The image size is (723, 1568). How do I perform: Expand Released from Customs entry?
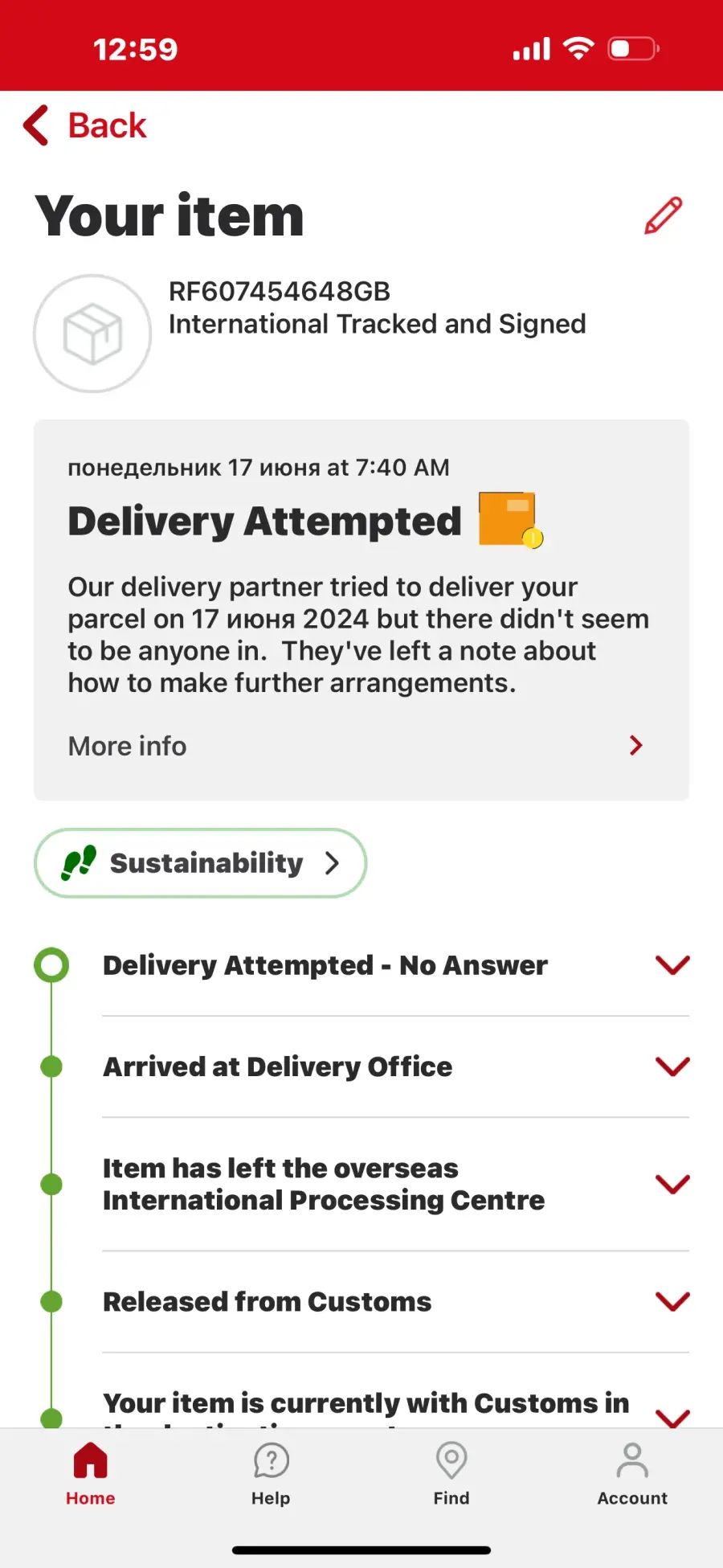(x=395, y=1301)
